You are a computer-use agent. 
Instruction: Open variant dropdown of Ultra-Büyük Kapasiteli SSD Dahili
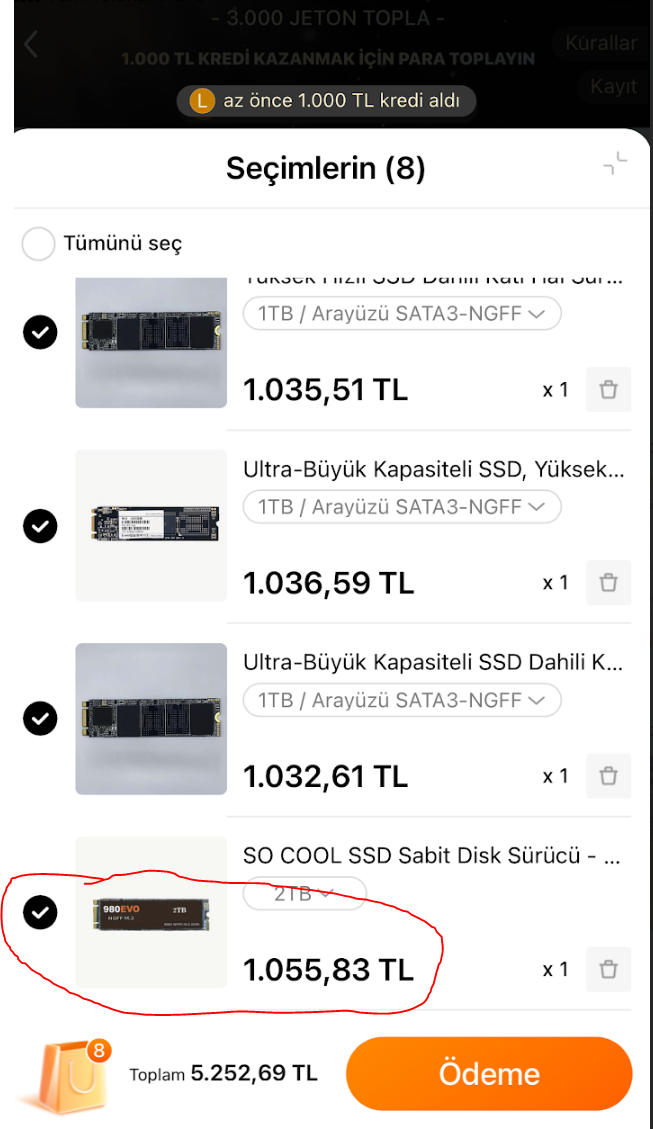pos(402,700)
